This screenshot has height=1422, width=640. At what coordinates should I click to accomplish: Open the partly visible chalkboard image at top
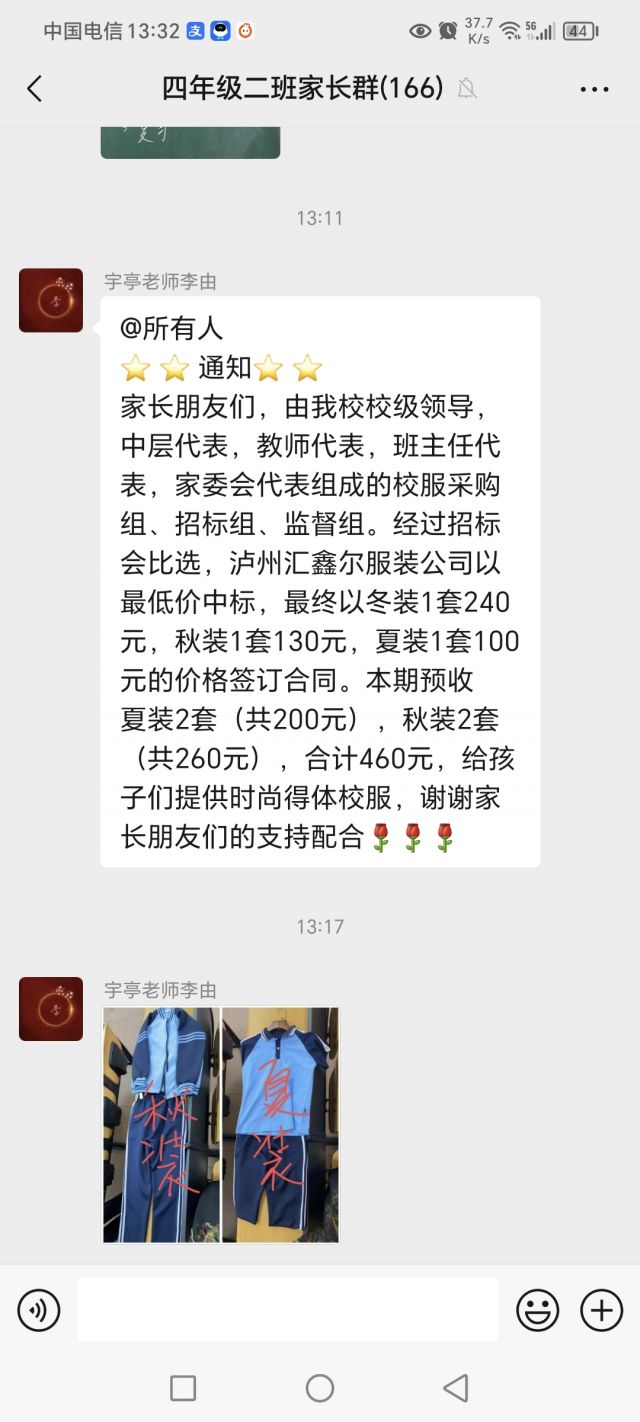click(190, 141)
